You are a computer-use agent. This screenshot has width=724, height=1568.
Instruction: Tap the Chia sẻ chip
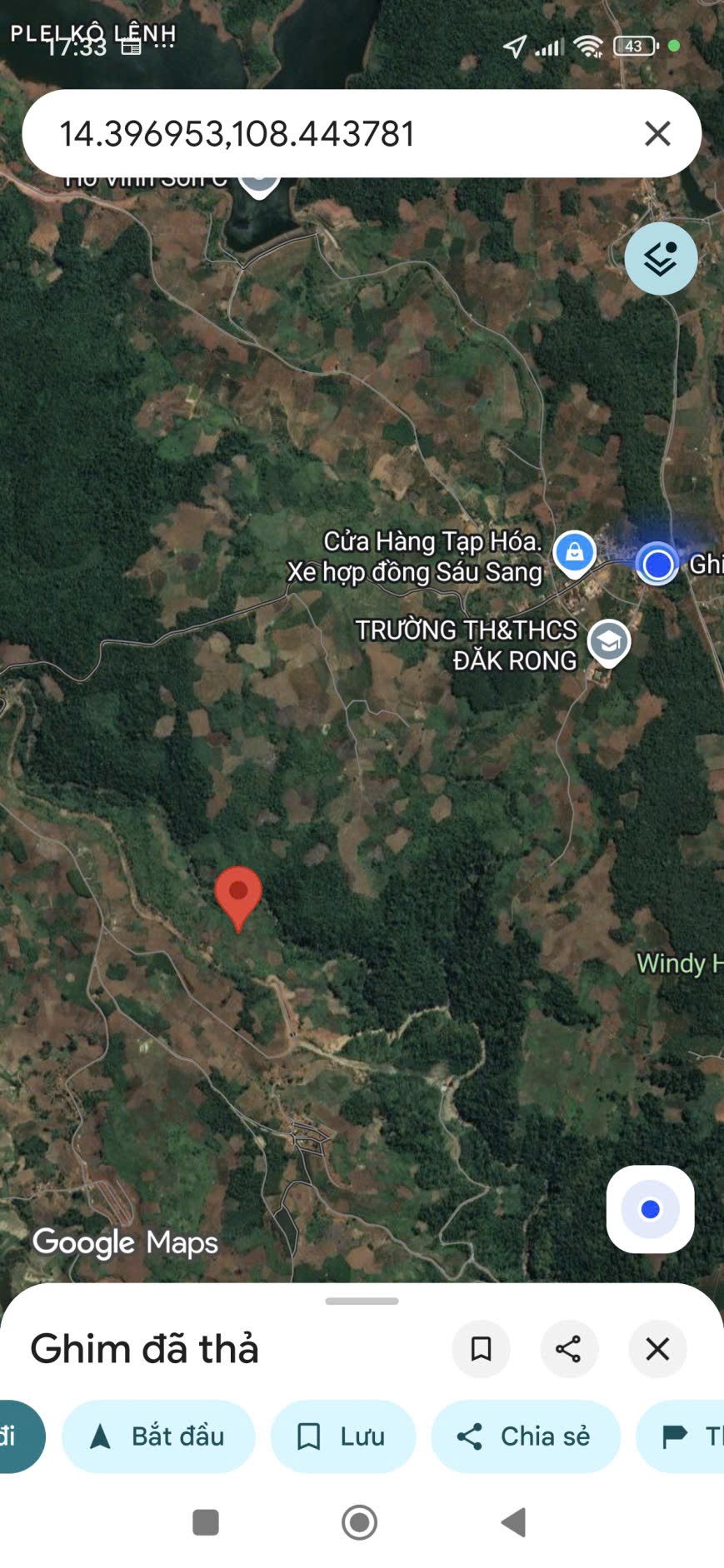pos(525,1436)
